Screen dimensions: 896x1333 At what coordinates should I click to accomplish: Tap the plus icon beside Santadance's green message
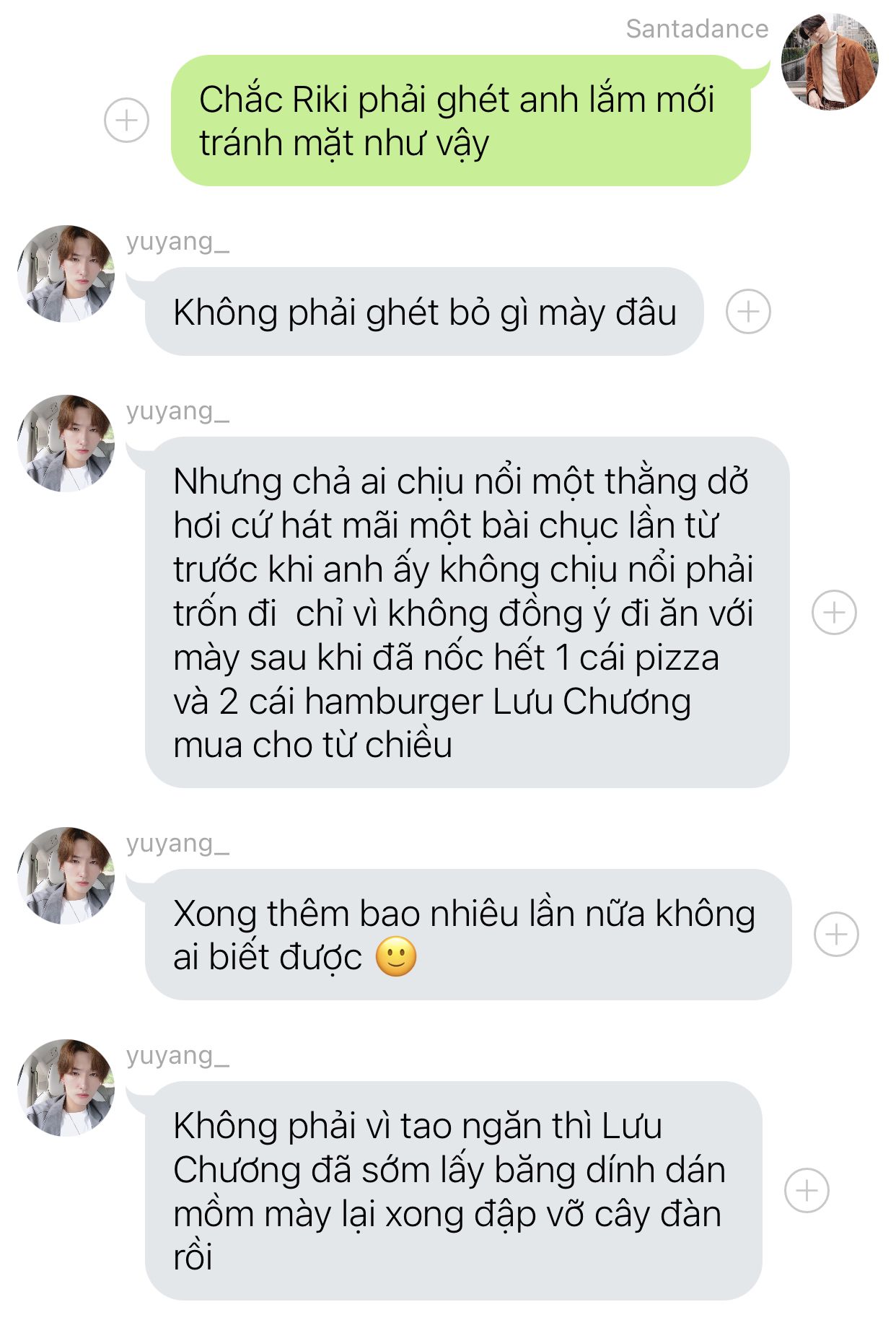126,120
